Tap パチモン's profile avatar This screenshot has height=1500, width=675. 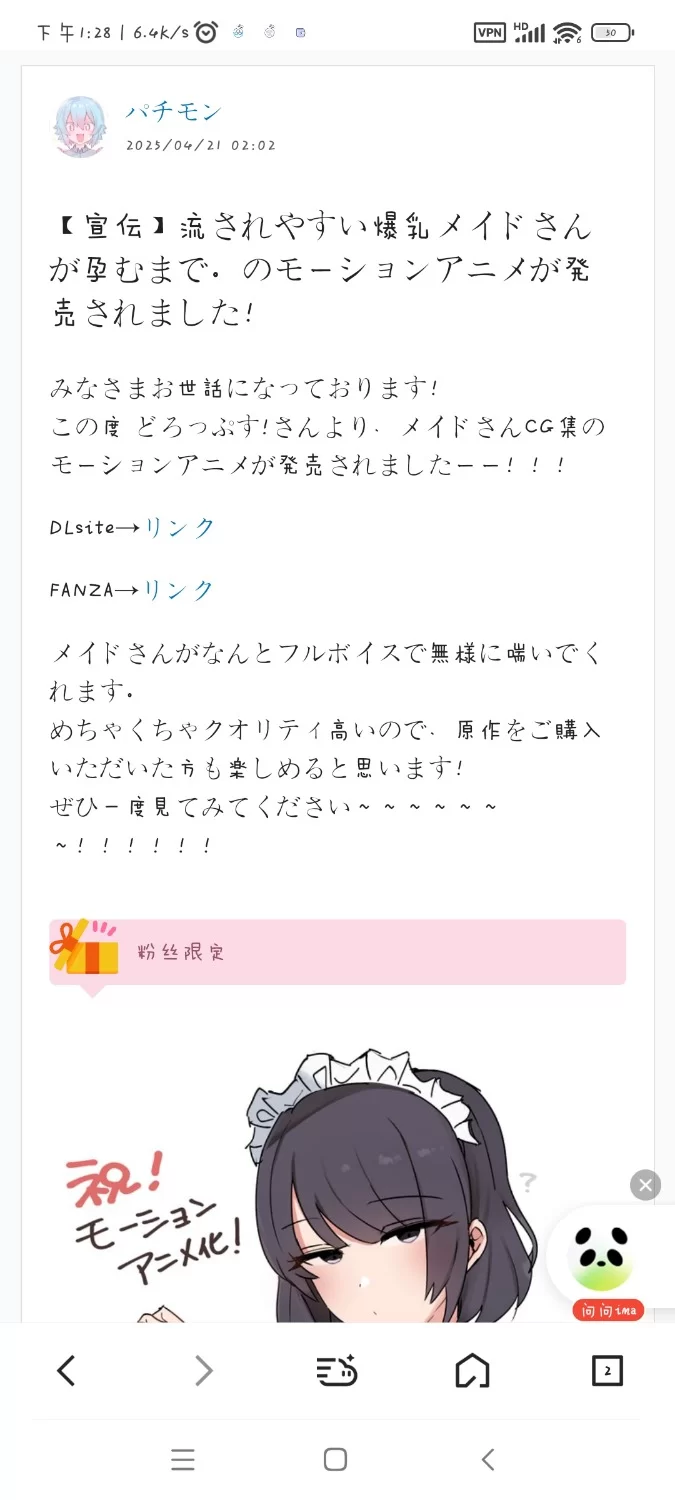coord(80,127)
